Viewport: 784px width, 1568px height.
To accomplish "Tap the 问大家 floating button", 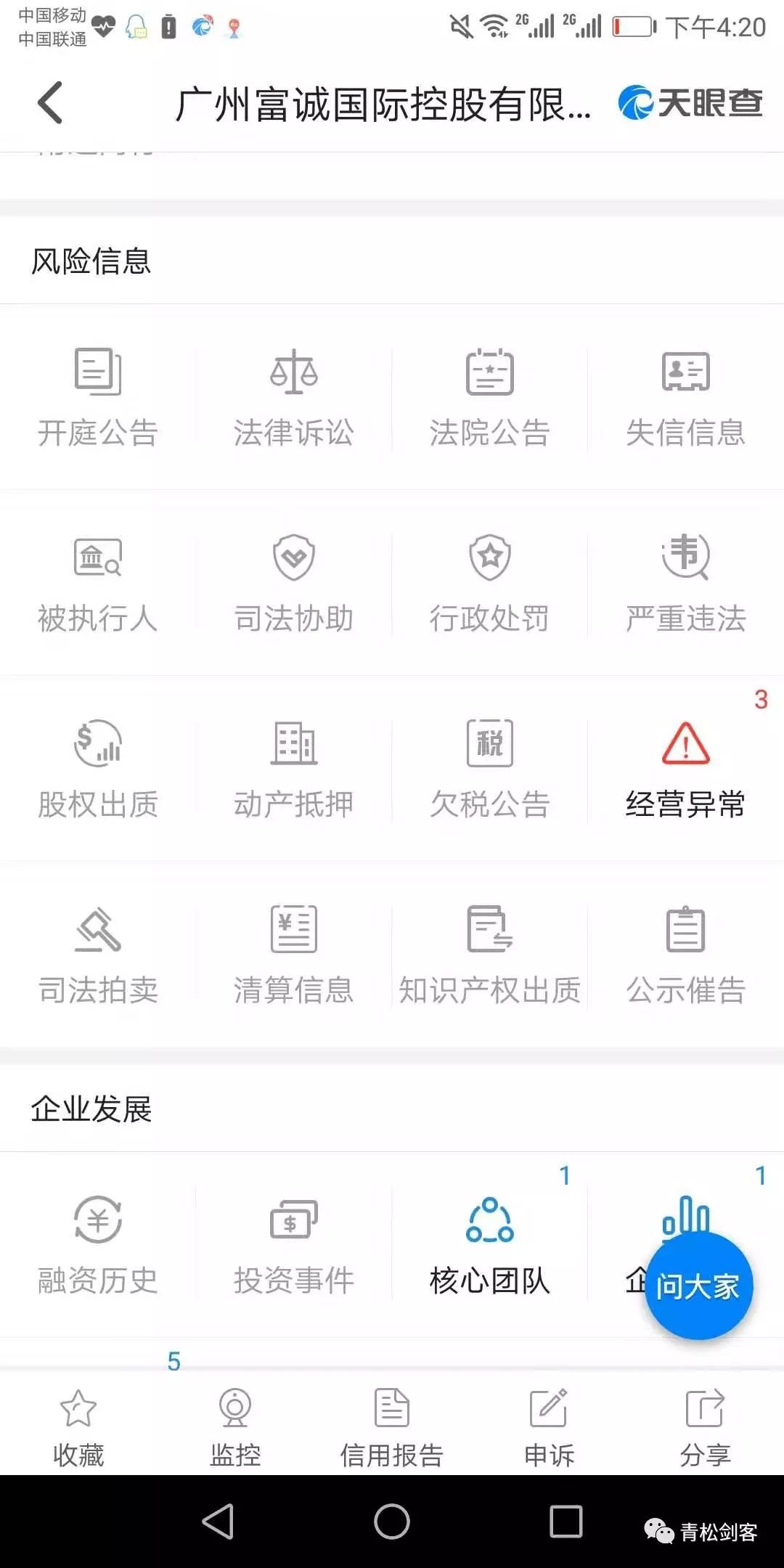I will [x=698, y=1286].
